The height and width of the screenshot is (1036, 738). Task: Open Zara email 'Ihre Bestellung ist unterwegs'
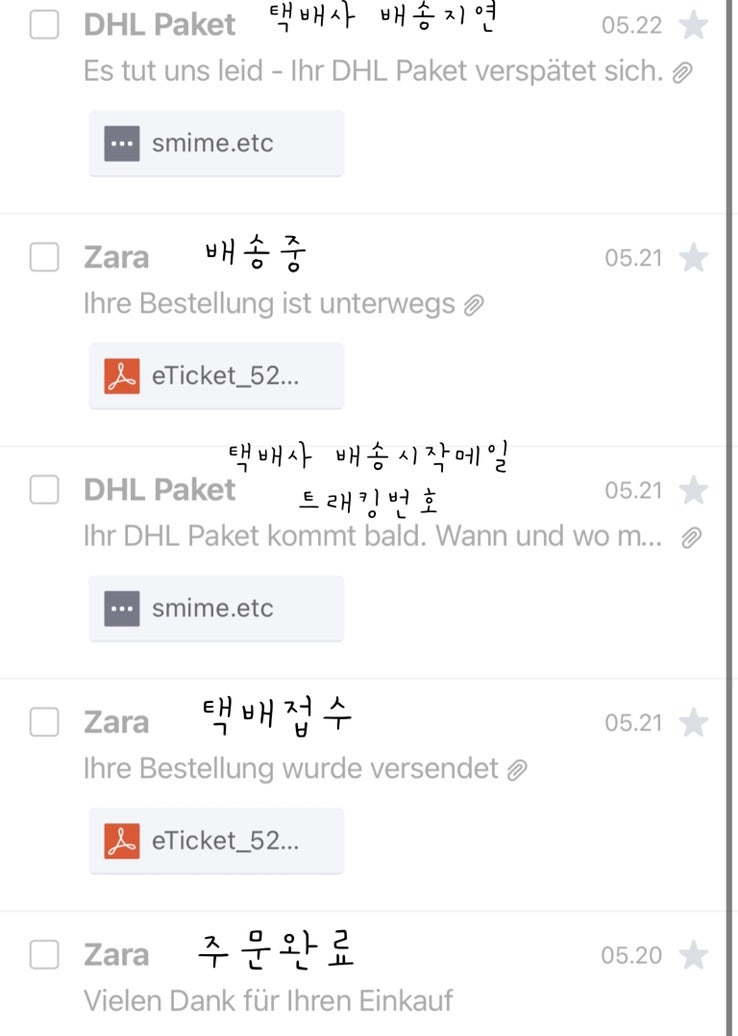click(x=270, y=304)
